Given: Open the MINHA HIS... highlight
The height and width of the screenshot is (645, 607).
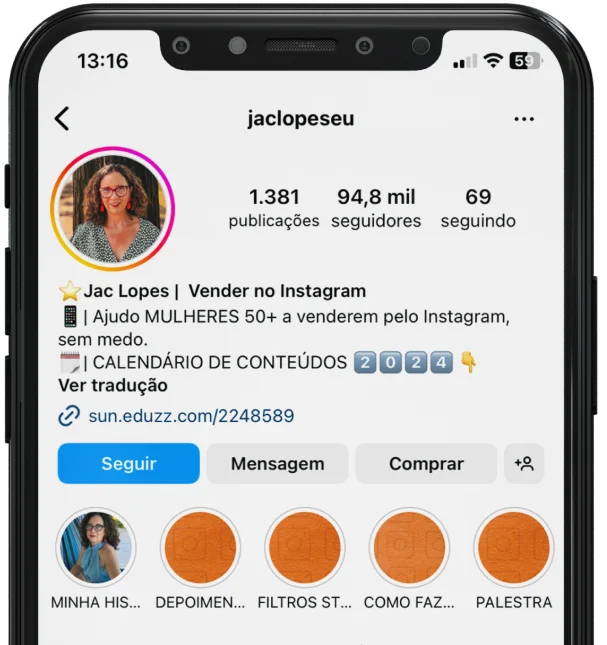Looking at the screenshot, I should pyautogui.click(x=96, y=548).
